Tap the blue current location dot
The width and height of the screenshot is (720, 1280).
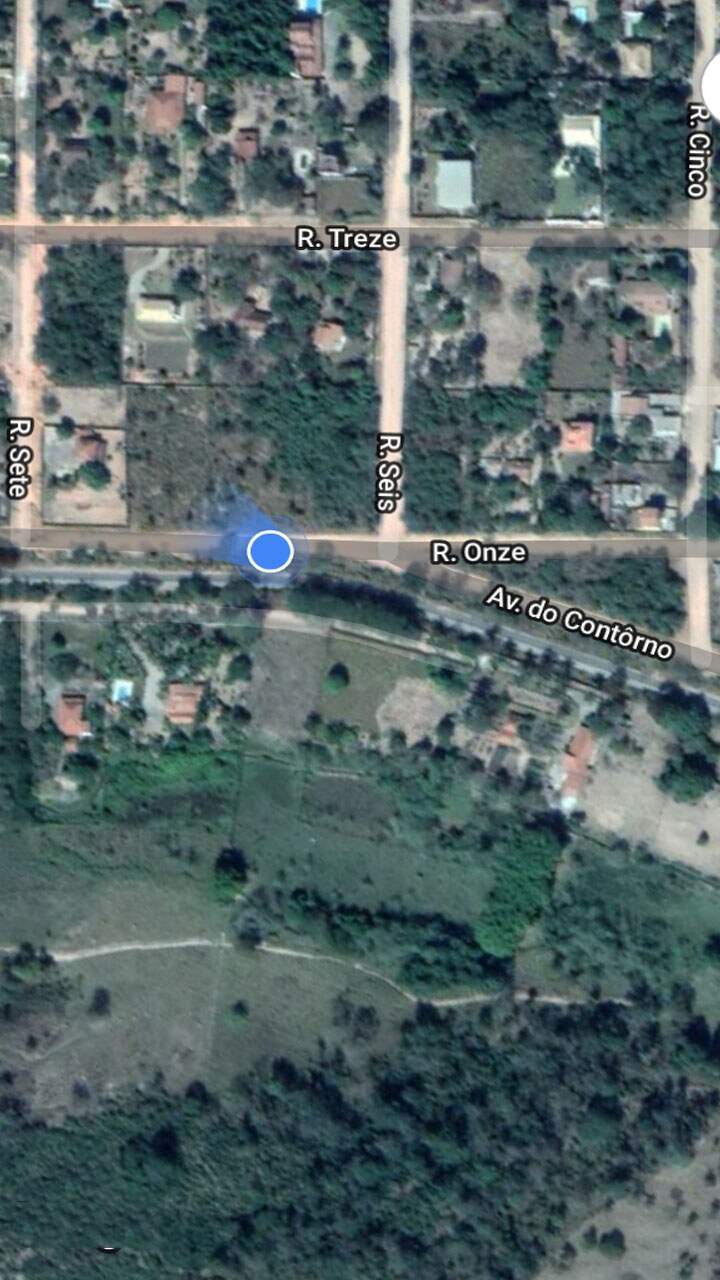pyautogui.click(x=269, y=551)
